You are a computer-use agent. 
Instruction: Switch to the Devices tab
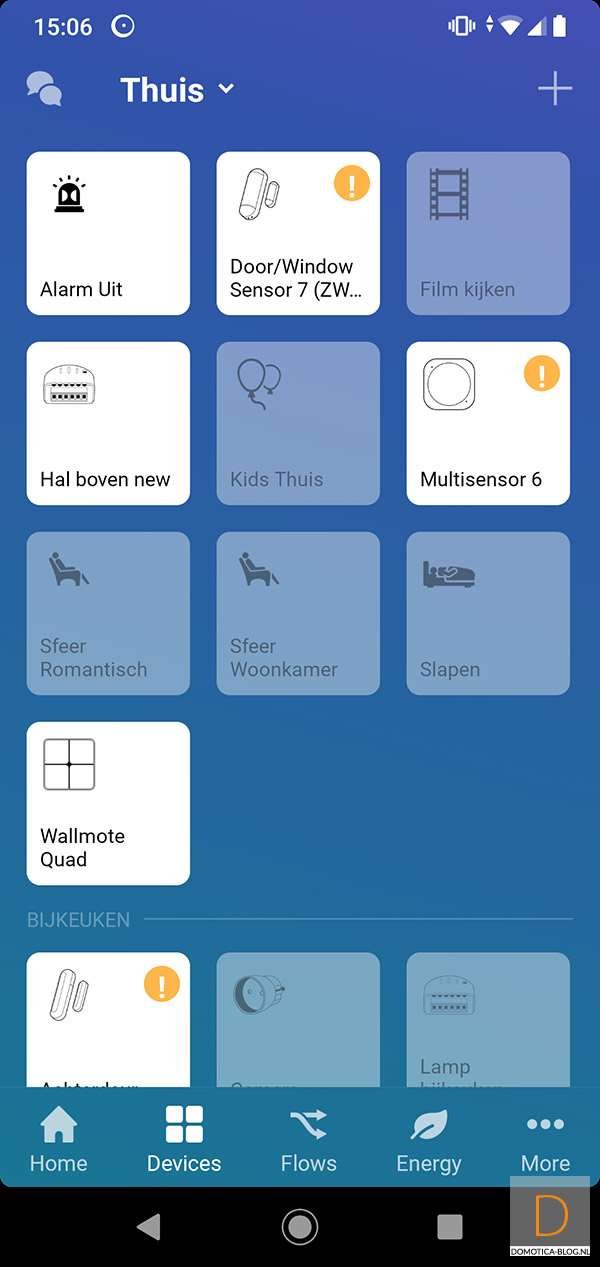184,1140
